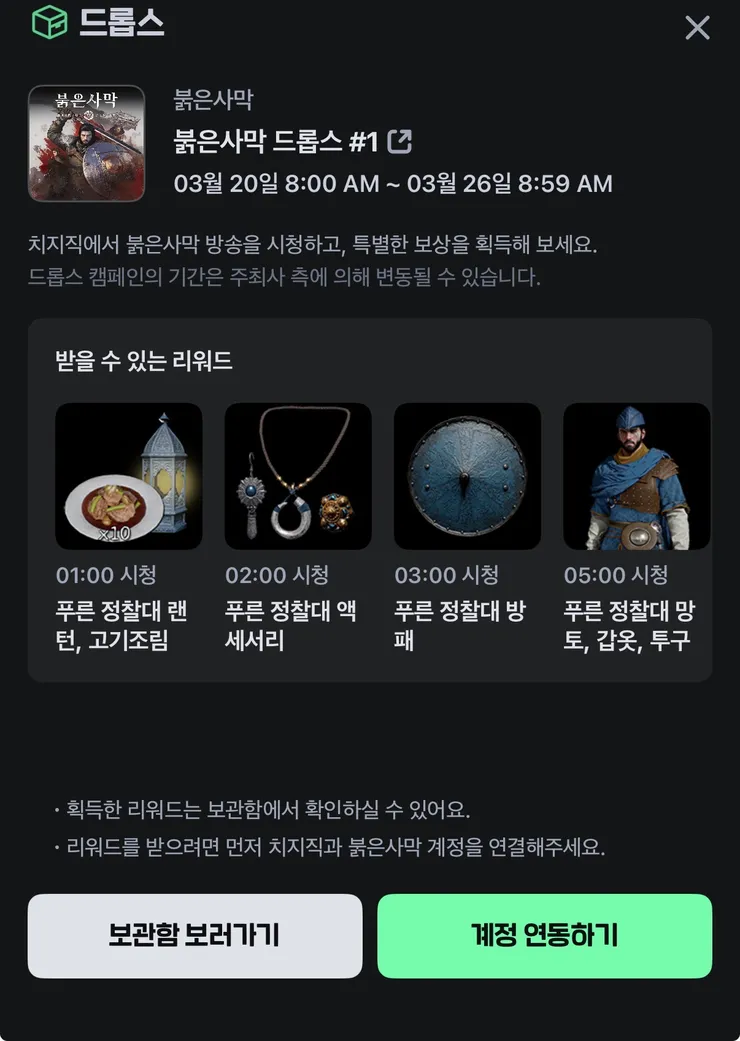740x1041 pixels.
Task: Click the 붉은사막 game cover thumbnail
Action: 86,142
